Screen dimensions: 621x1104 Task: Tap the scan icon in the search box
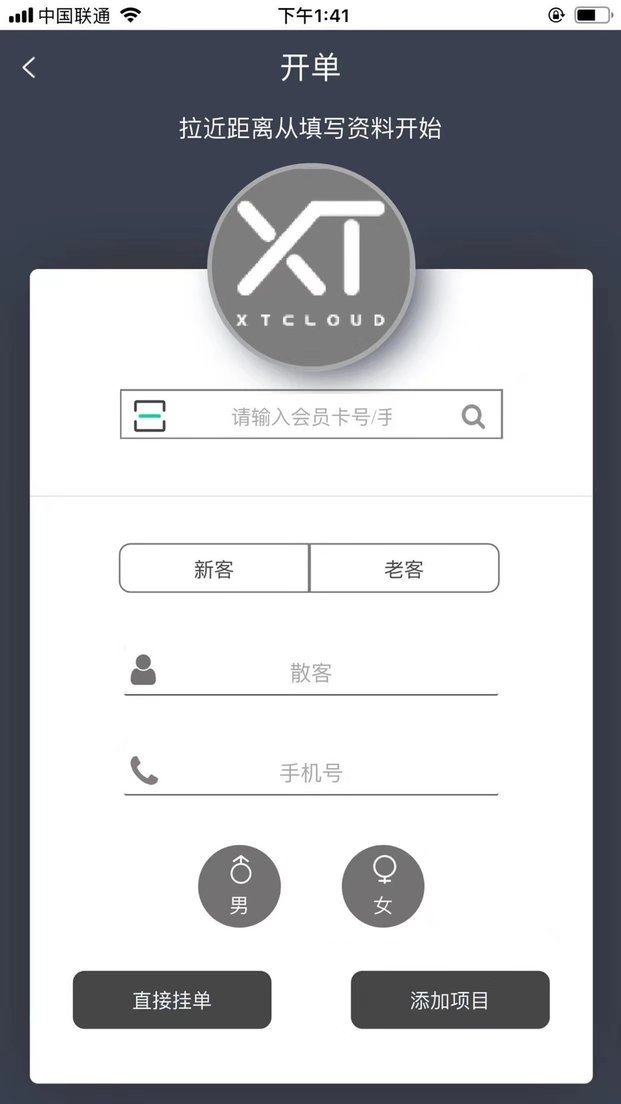coord(150,415)
